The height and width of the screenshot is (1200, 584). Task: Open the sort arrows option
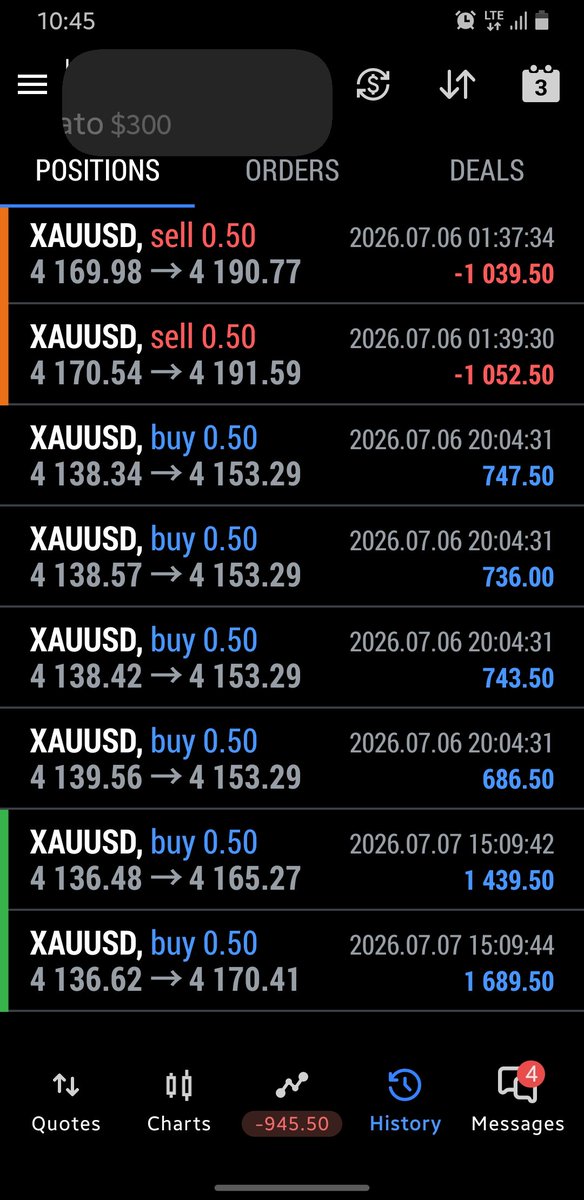pyautogui.click(x=457, y=85)
